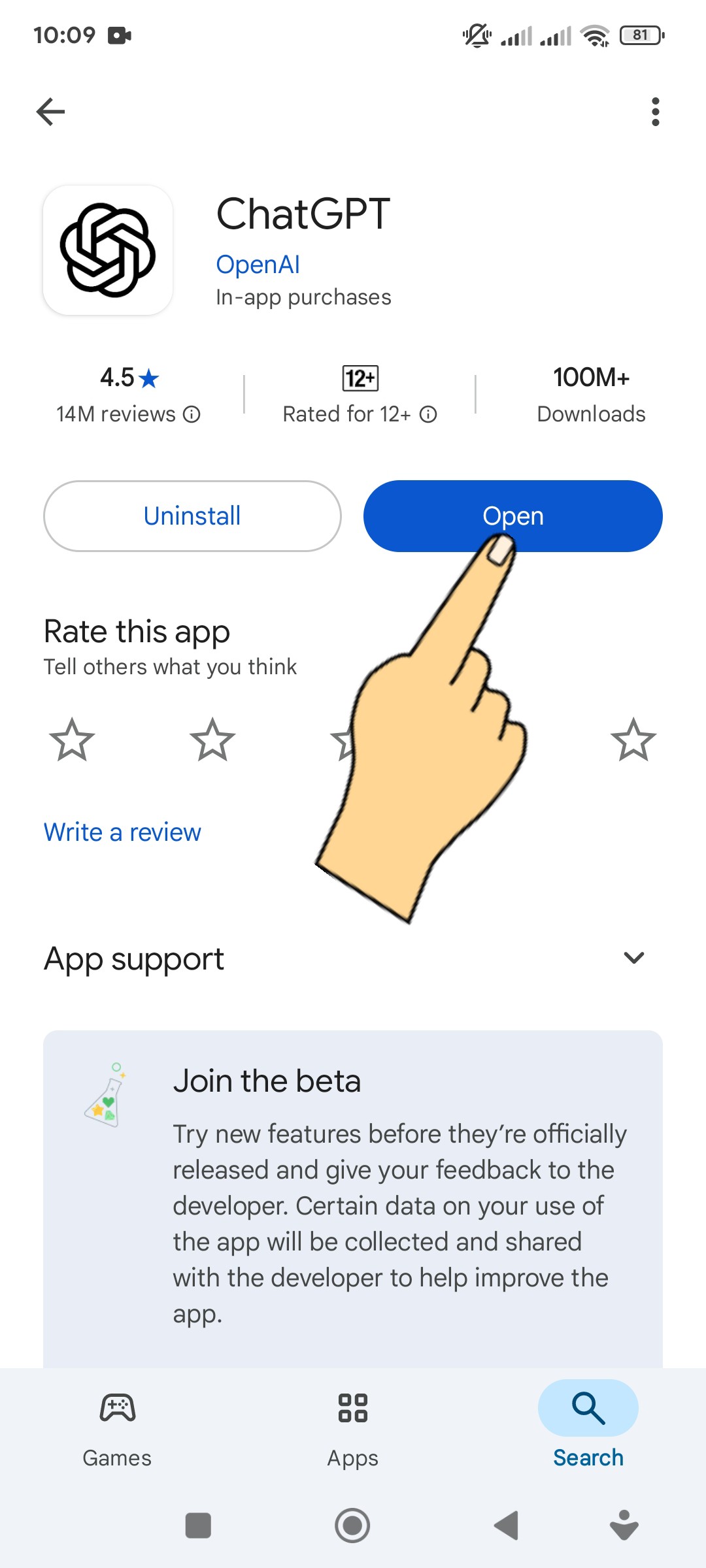
Task: Rate the app one star
Action: click(72, 740)
